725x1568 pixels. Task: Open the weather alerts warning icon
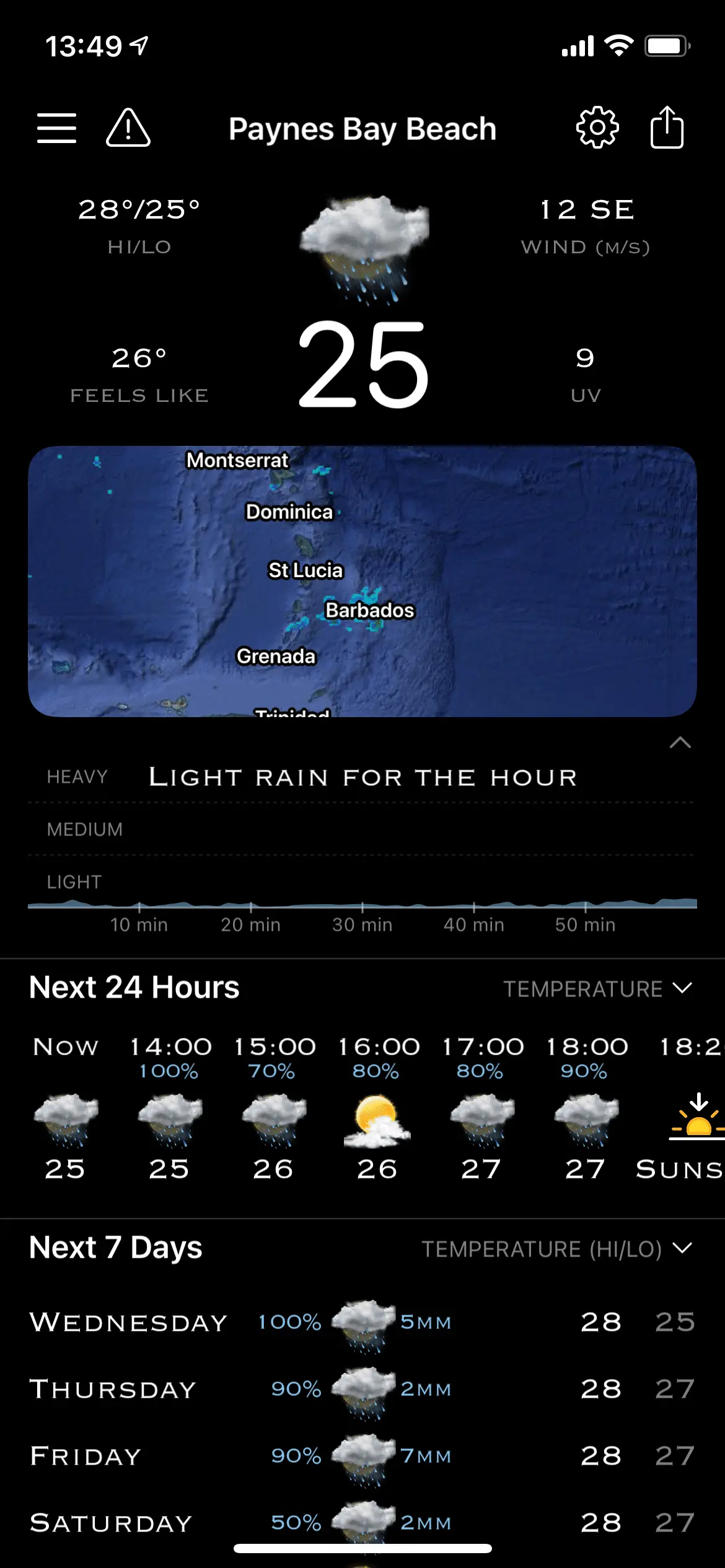128,127
